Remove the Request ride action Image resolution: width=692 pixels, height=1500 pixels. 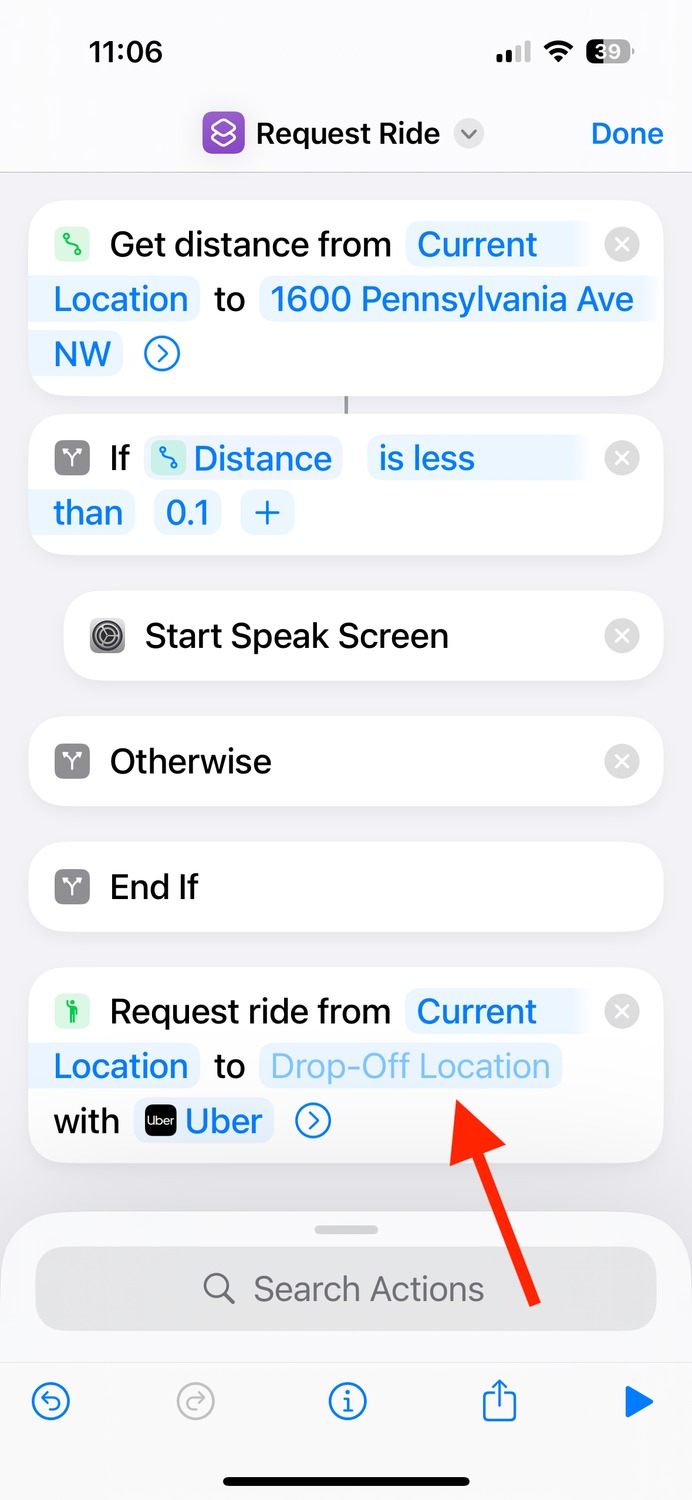tap(622, 1012)
